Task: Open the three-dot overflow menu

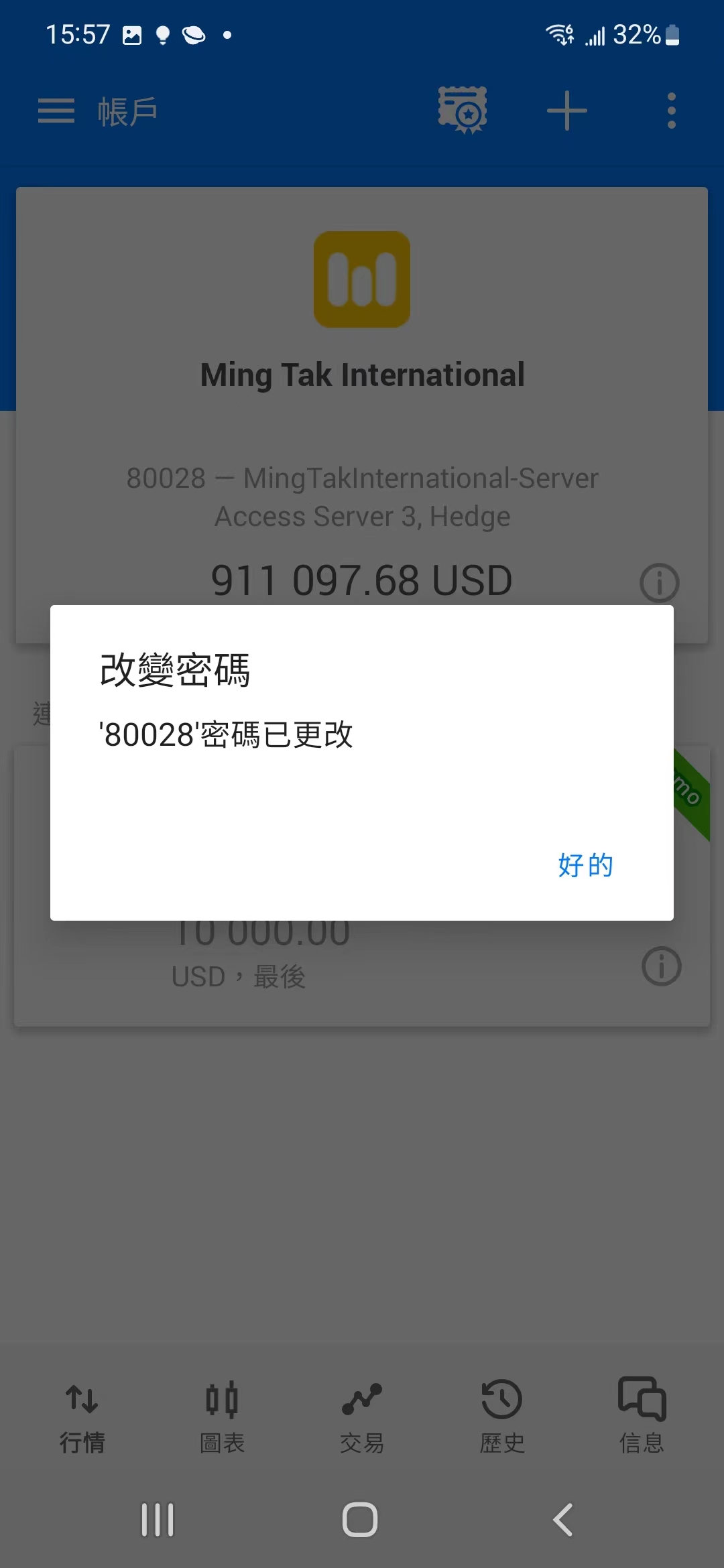Action: coord(671,111)
